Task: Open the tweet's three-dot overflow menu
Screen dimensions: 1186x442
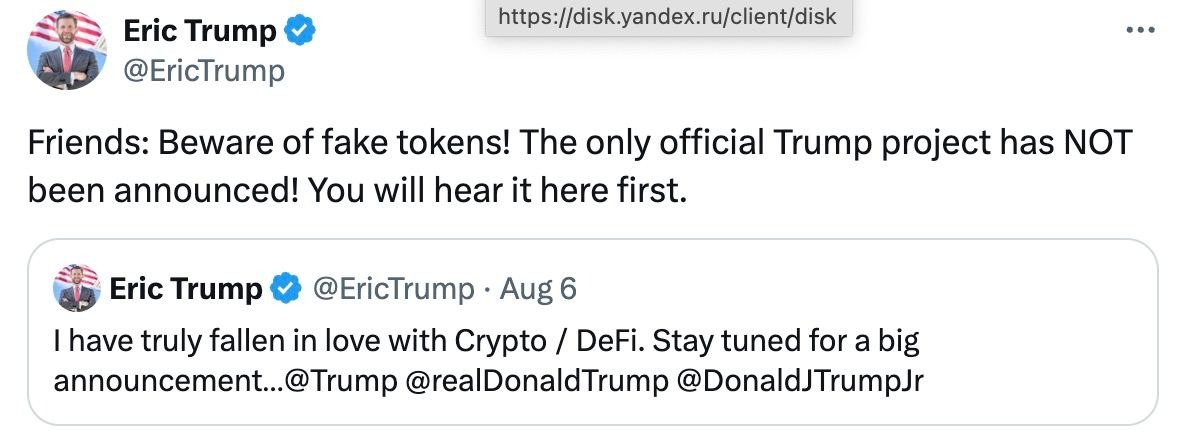Action: [x=1140, y=30]
